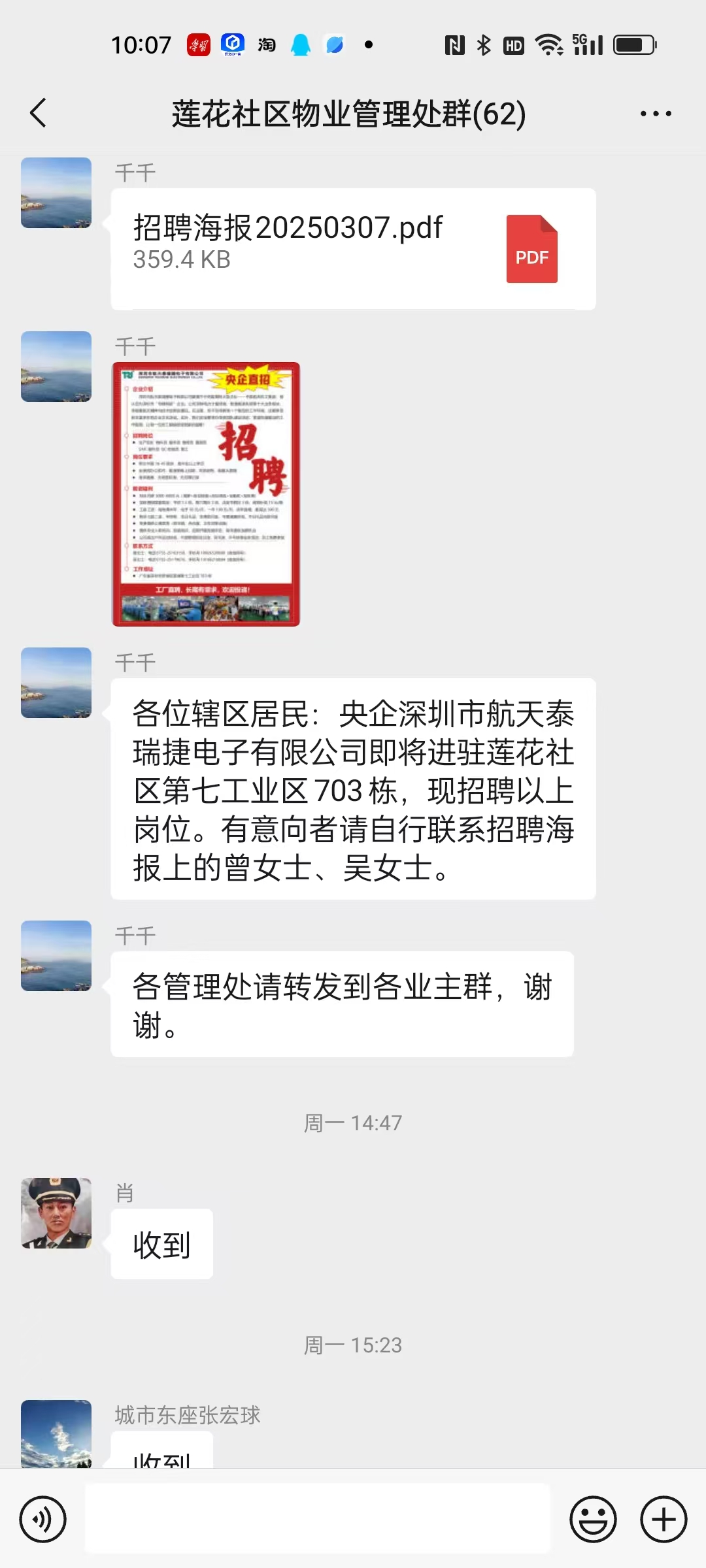Screen dimensions: 706x1568
Task: Go back from the group chat
Action: pos(39,113)
